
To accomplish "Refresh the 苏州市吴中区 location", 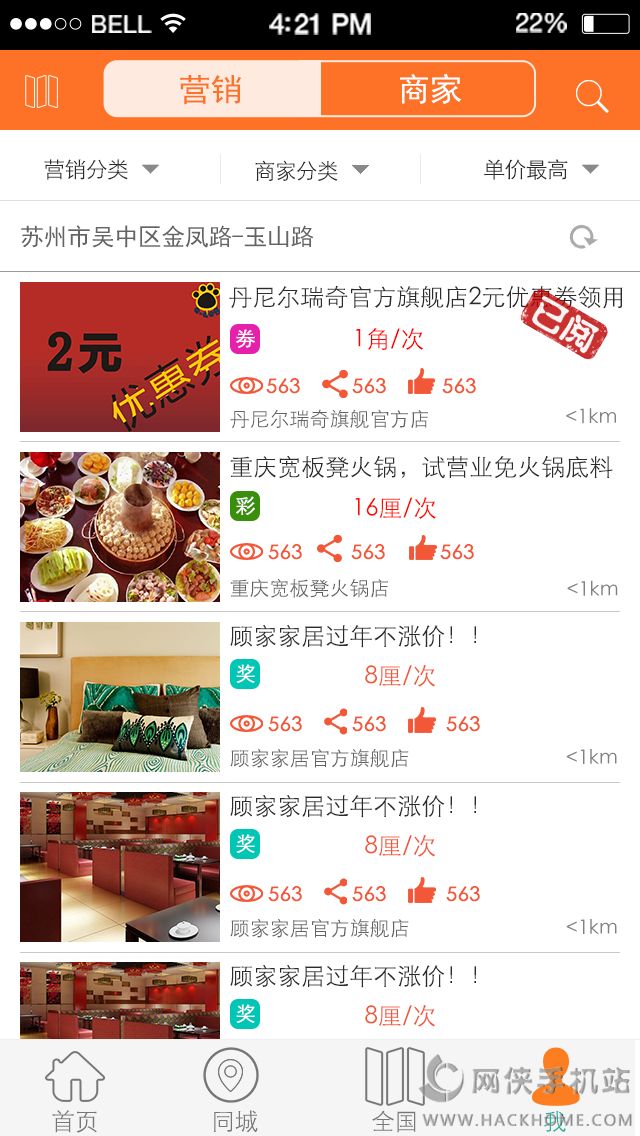I will pyautogui.click(x=582, y=237).
